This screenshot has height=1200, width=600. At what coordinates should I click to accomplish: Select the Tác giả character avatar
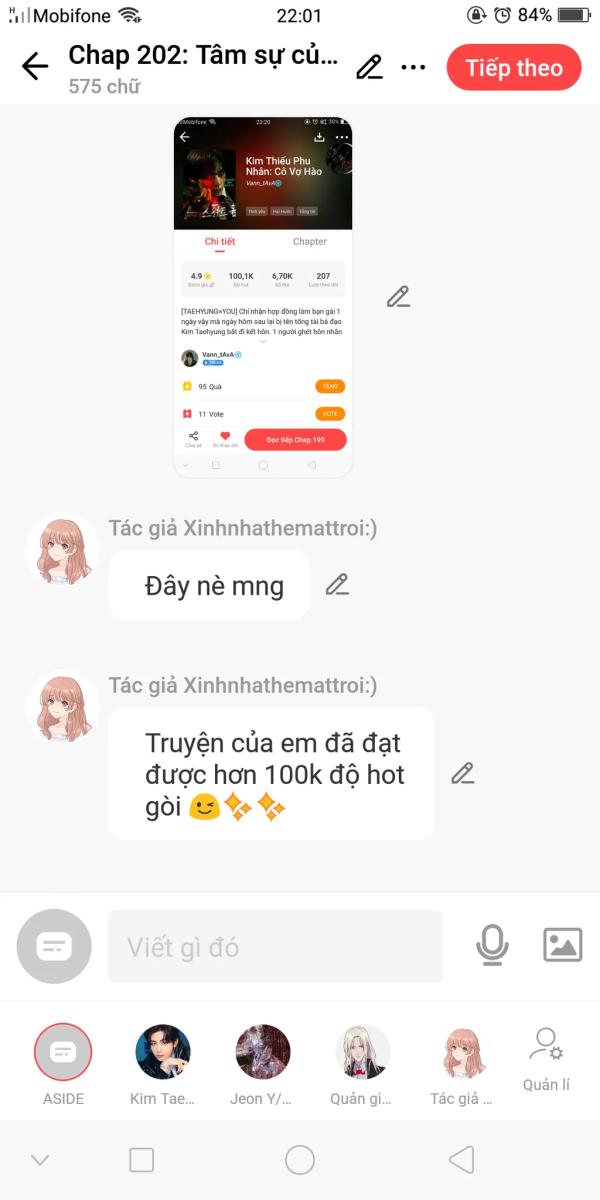click(x=462, y=1052)
